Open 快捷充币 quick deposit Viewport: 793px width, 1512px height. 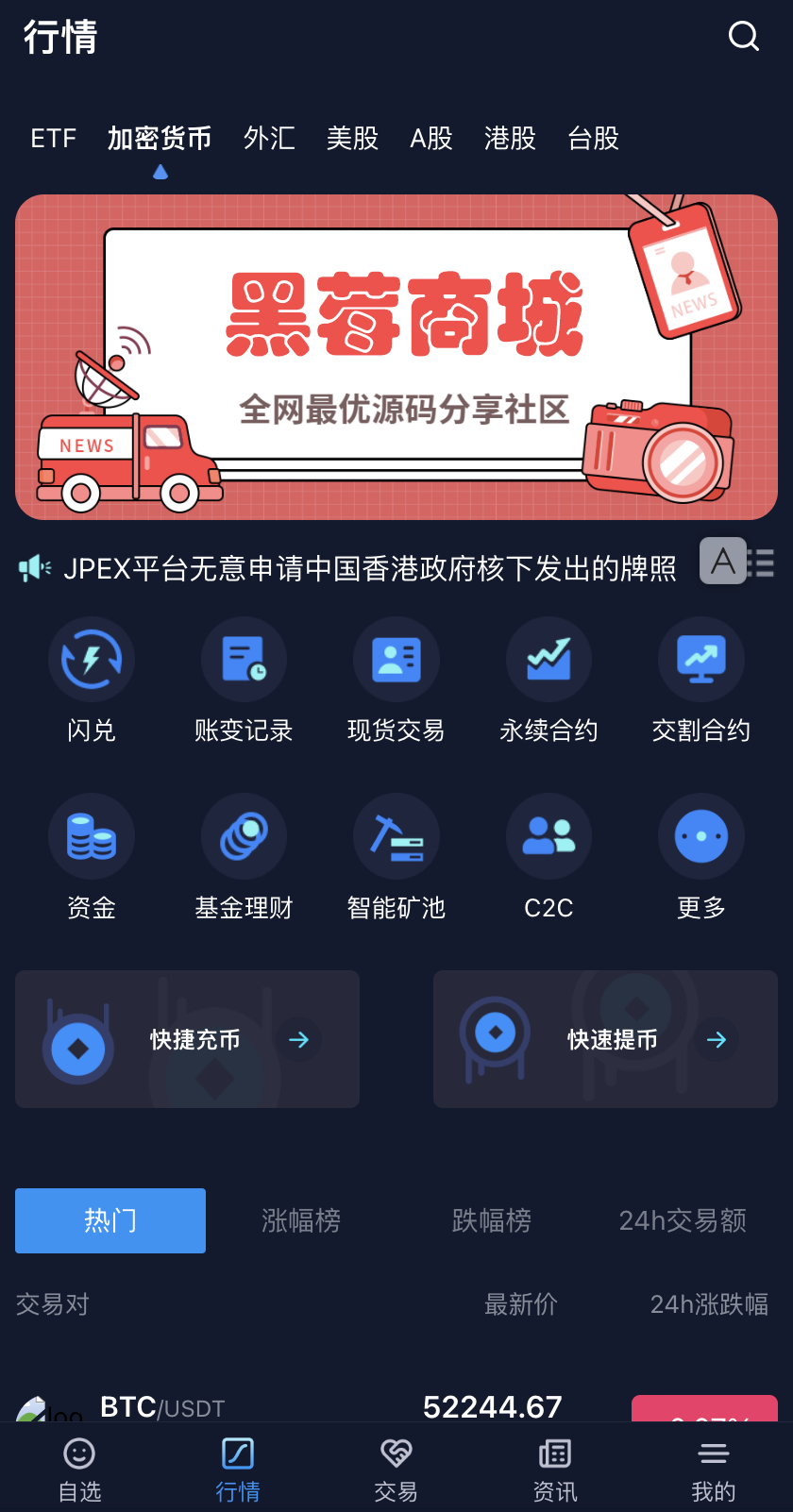(187, 1039)
